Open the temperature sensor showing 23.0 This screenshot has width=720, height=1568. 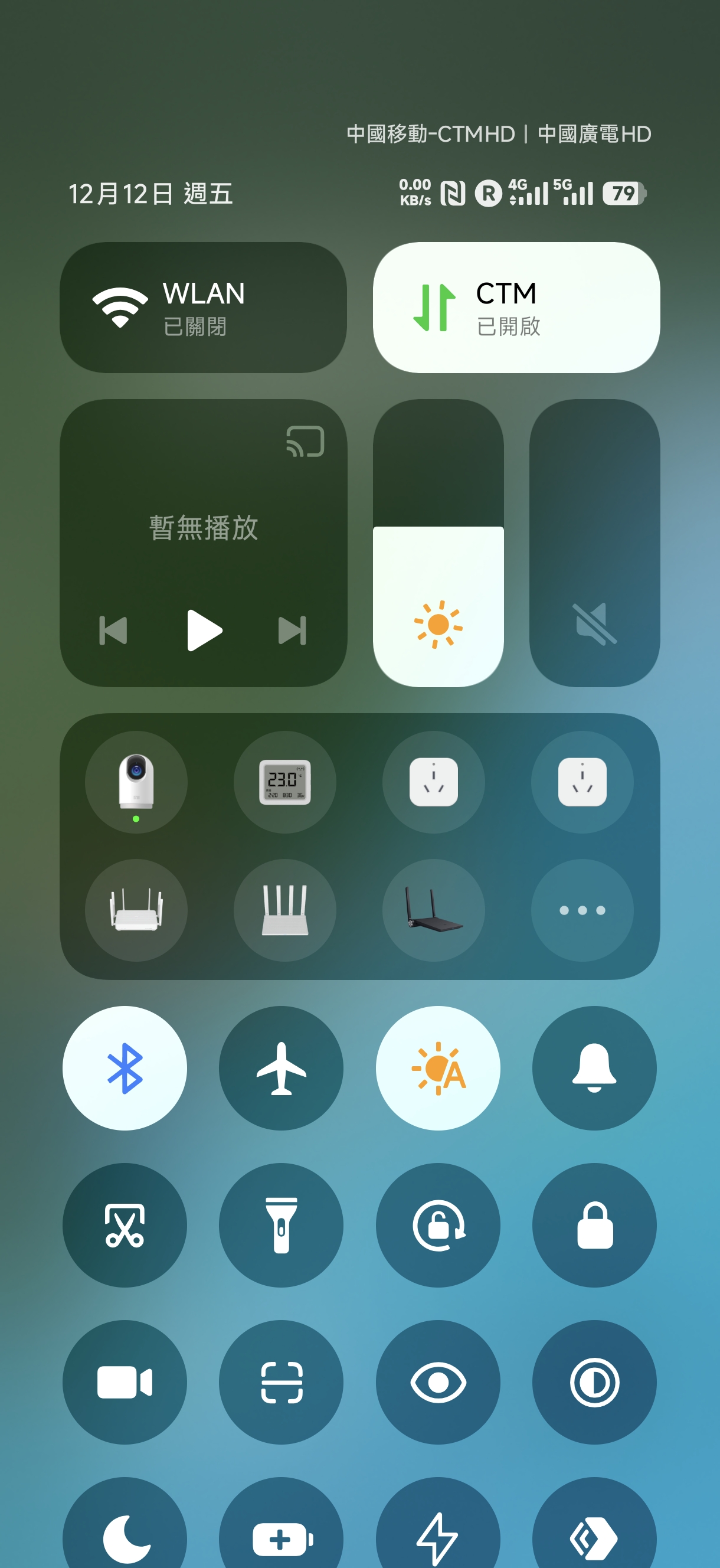tap(285, 782)
